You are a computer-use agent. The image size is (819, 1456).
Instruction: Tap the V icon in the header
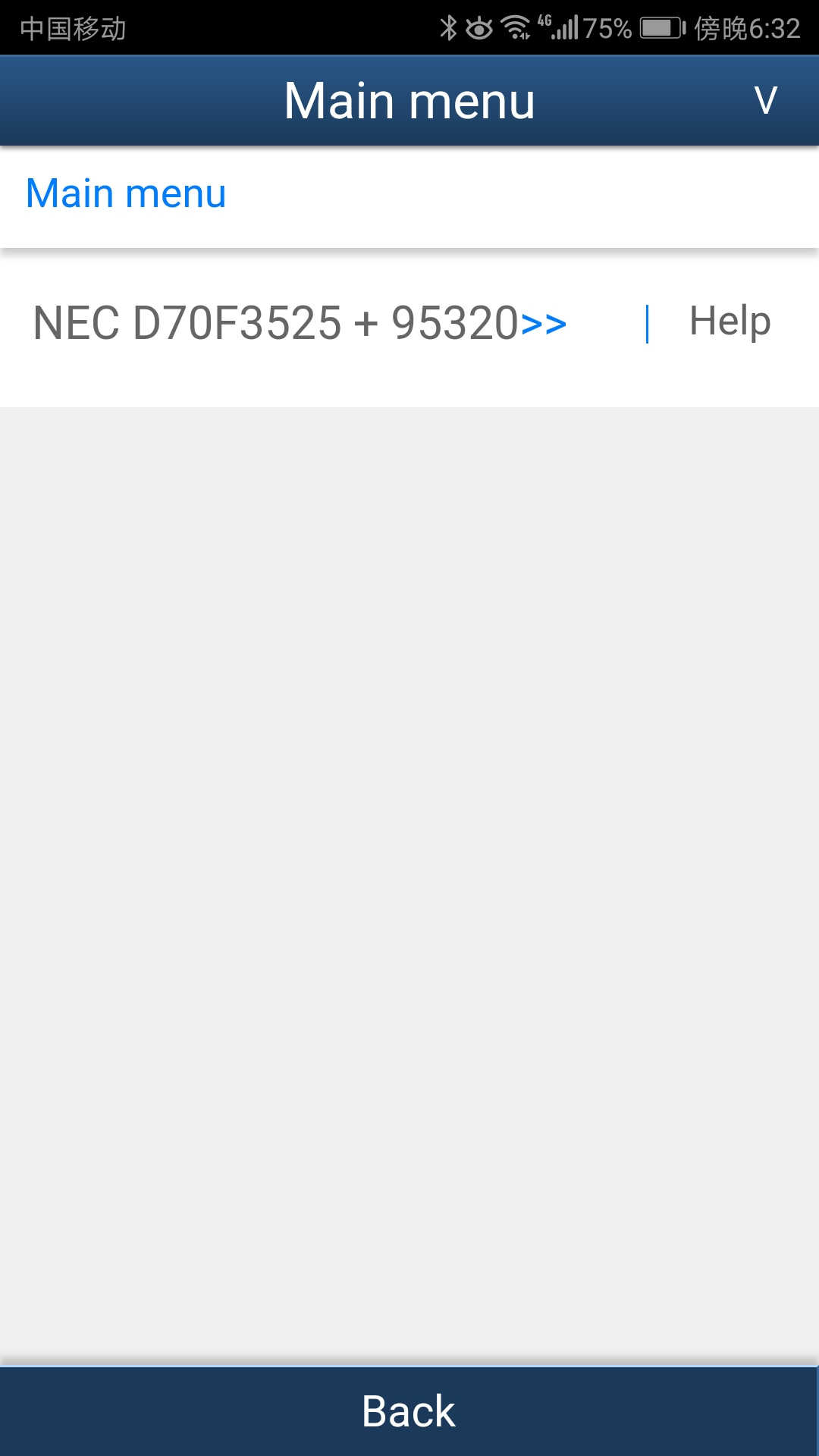point(765,101)
